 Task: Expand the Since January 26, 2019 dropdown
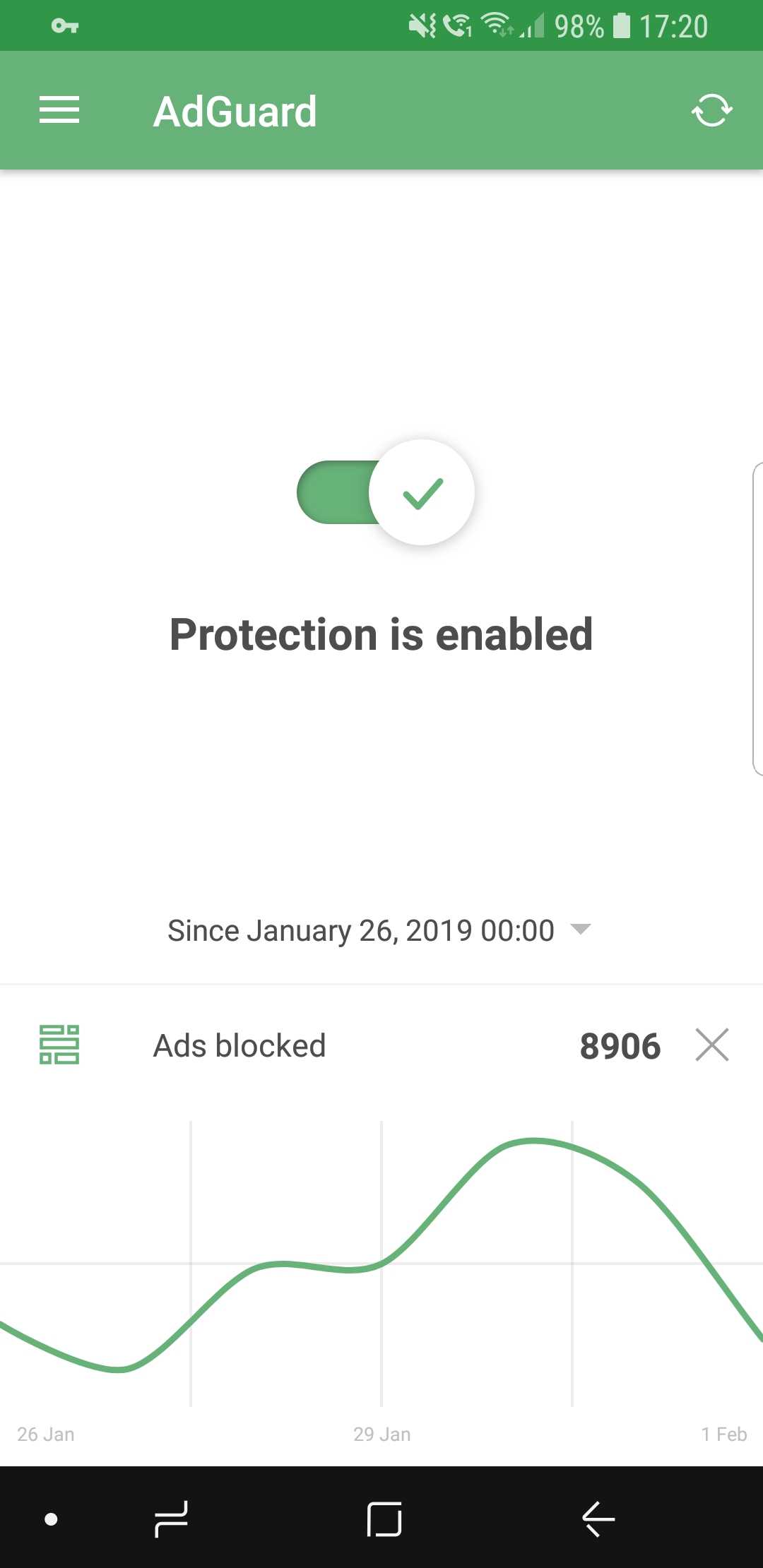(x=380, y=930)
